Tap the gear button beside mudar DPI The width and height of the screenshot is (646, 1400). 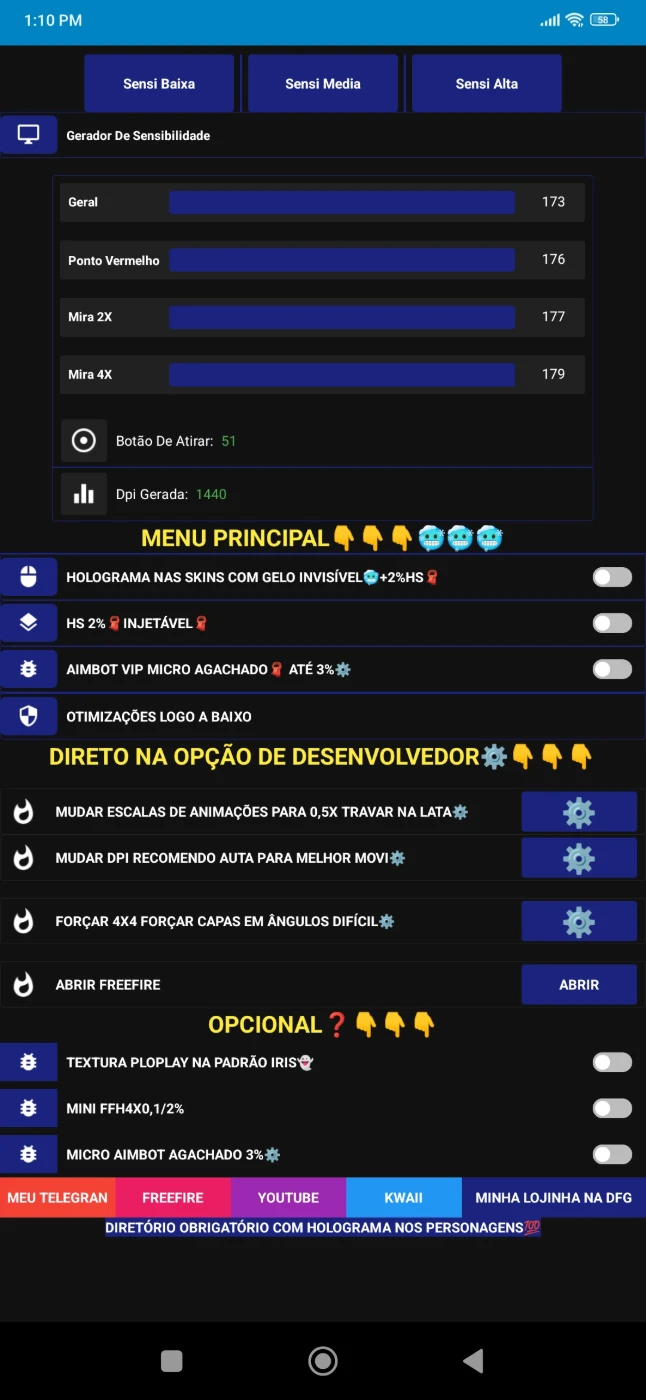579,858
